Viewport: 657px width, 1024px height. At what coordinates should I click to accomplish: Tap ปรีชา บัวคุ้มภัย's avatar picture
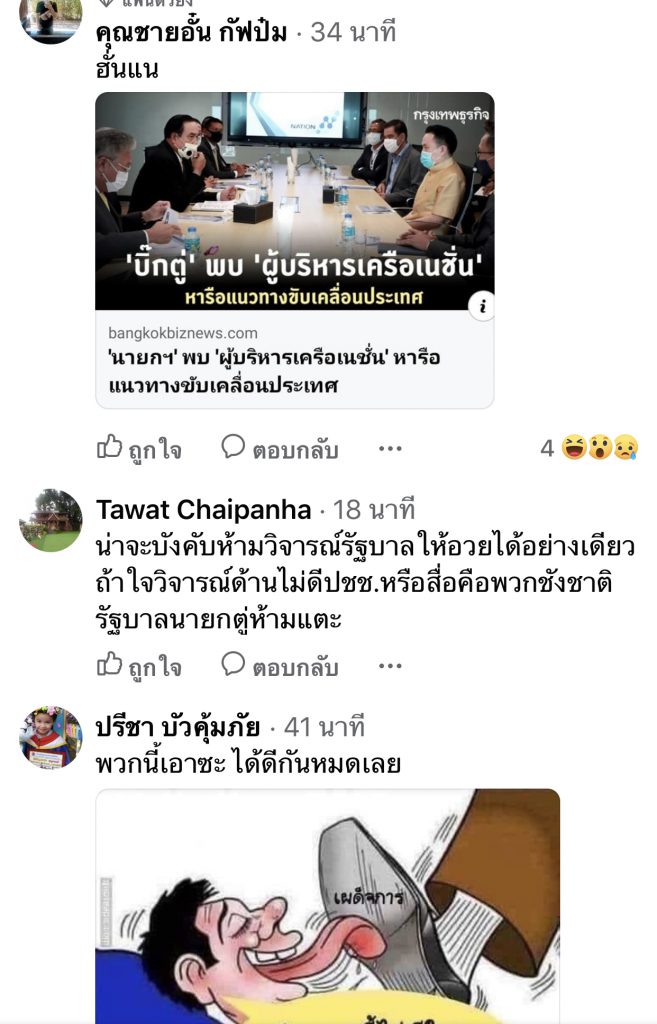(50, 737)
